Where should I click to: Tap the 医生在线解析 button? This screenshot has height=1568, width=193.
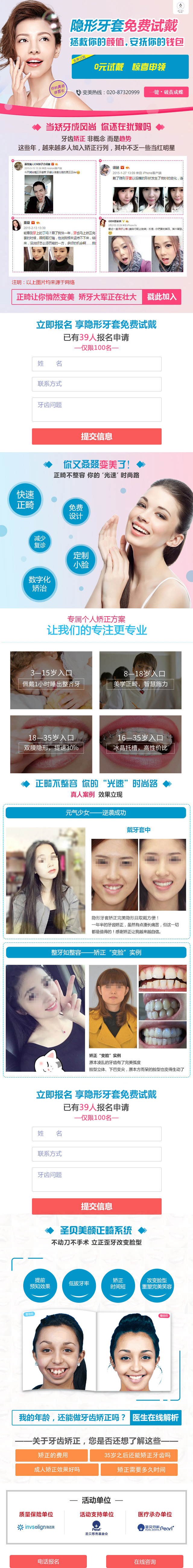point(155,1418)
